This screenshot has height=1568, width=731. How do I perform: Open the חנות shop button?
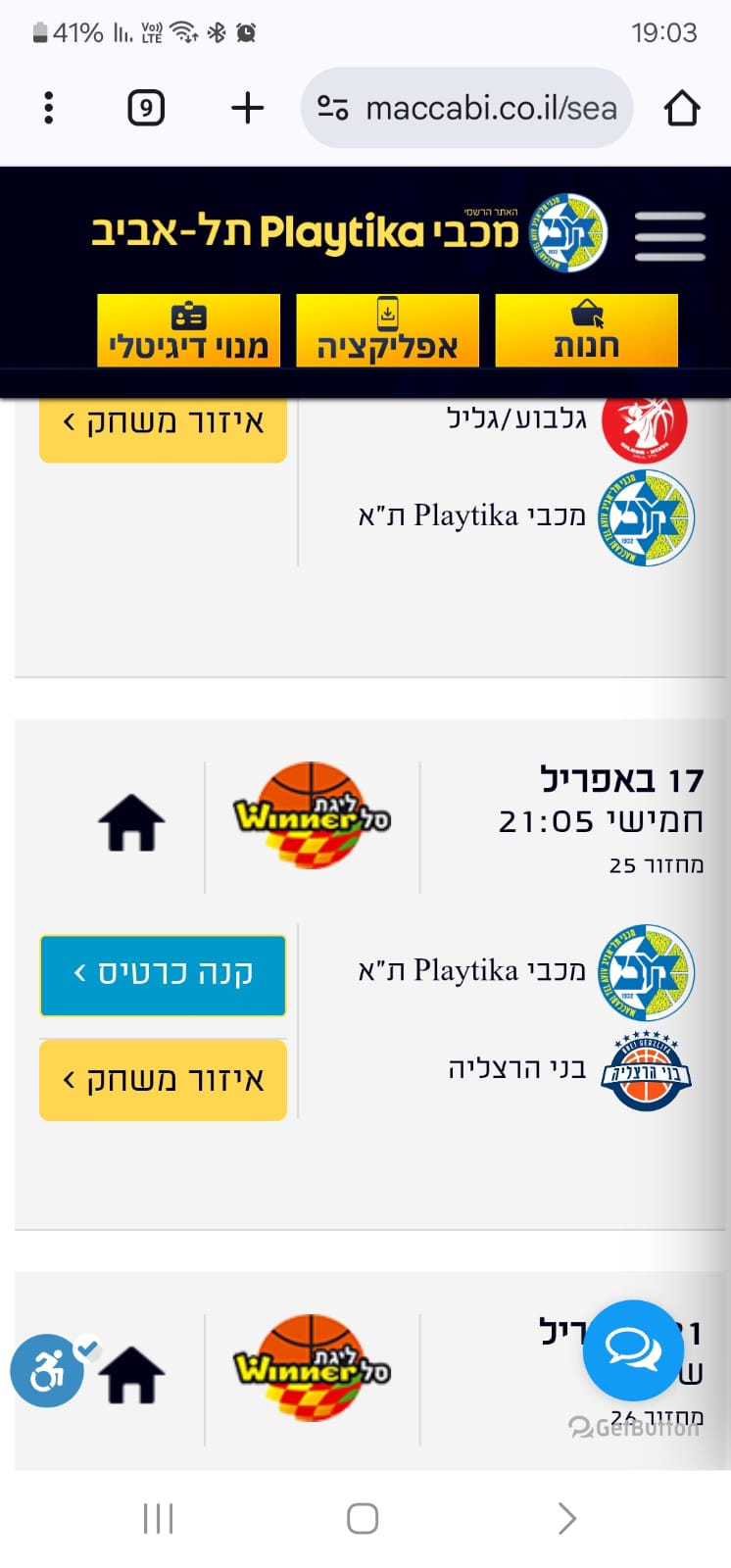(x=586, y=330)
